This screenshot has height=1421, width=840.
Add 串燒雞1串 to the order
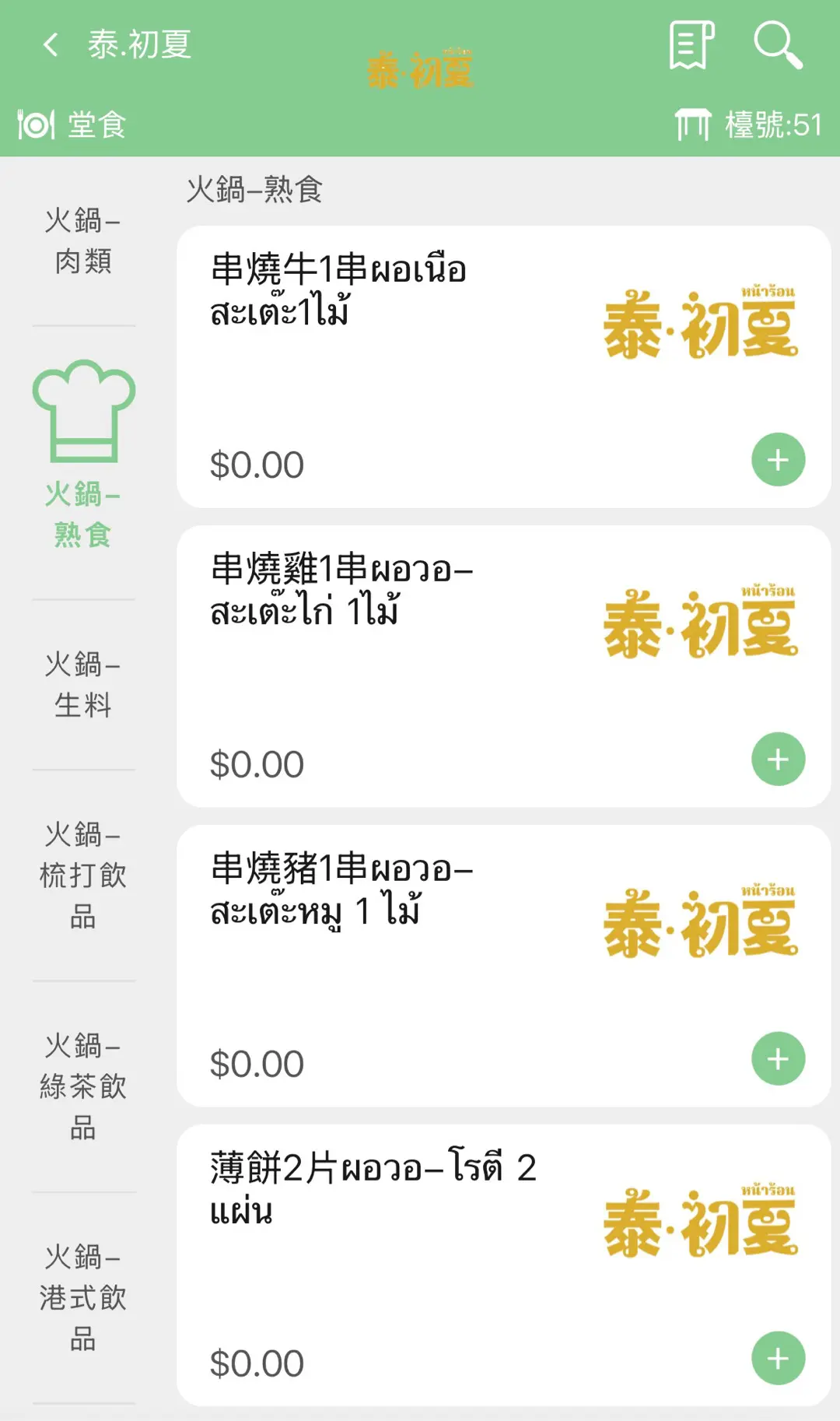tap(778, 760)
